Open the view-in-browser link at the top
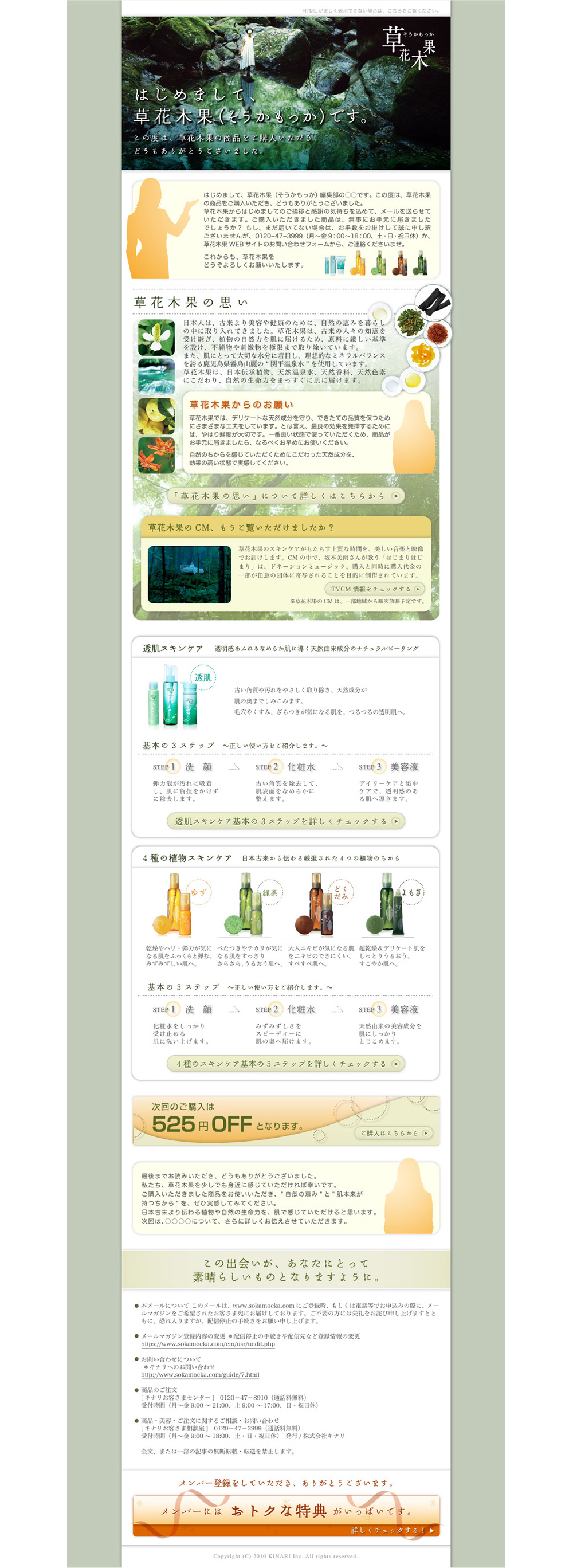The height and width of the screenshot is (1568, 573). point(370,10)
